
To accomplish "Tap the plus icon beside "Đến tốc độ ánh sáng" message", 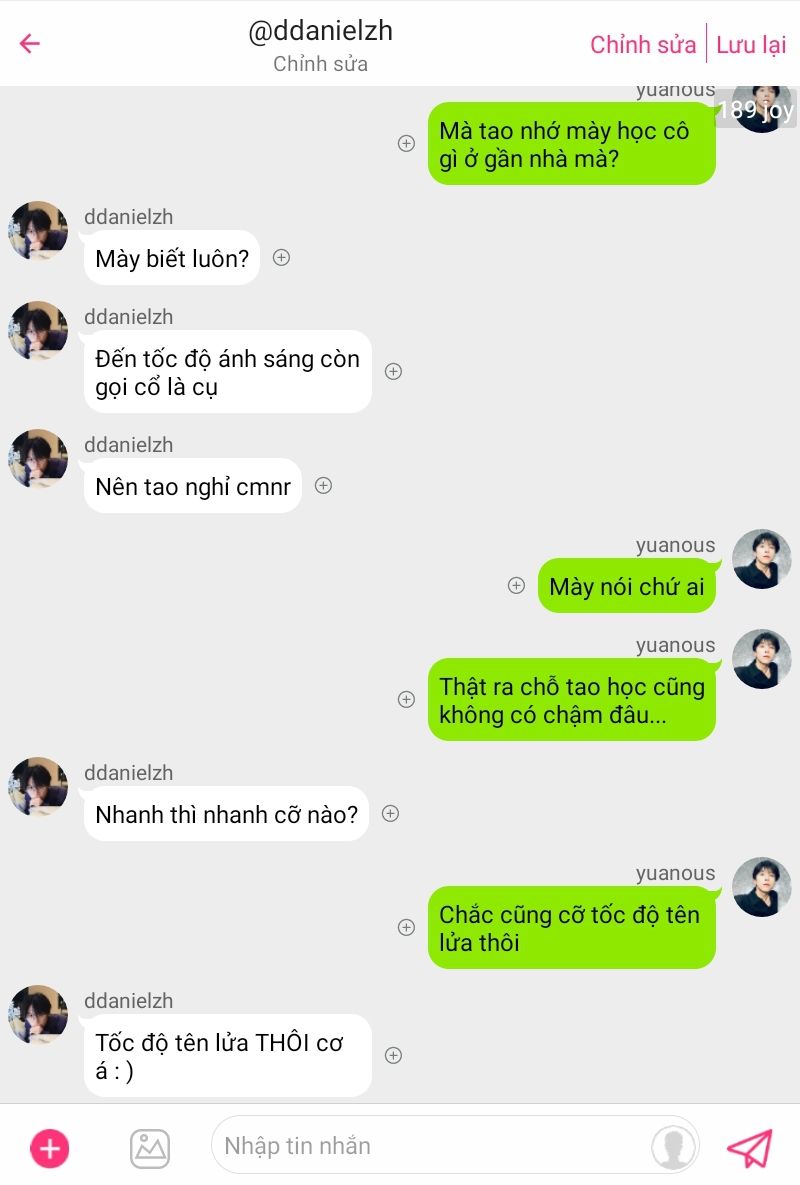I will pyautogui.click(x=394, y=371).
